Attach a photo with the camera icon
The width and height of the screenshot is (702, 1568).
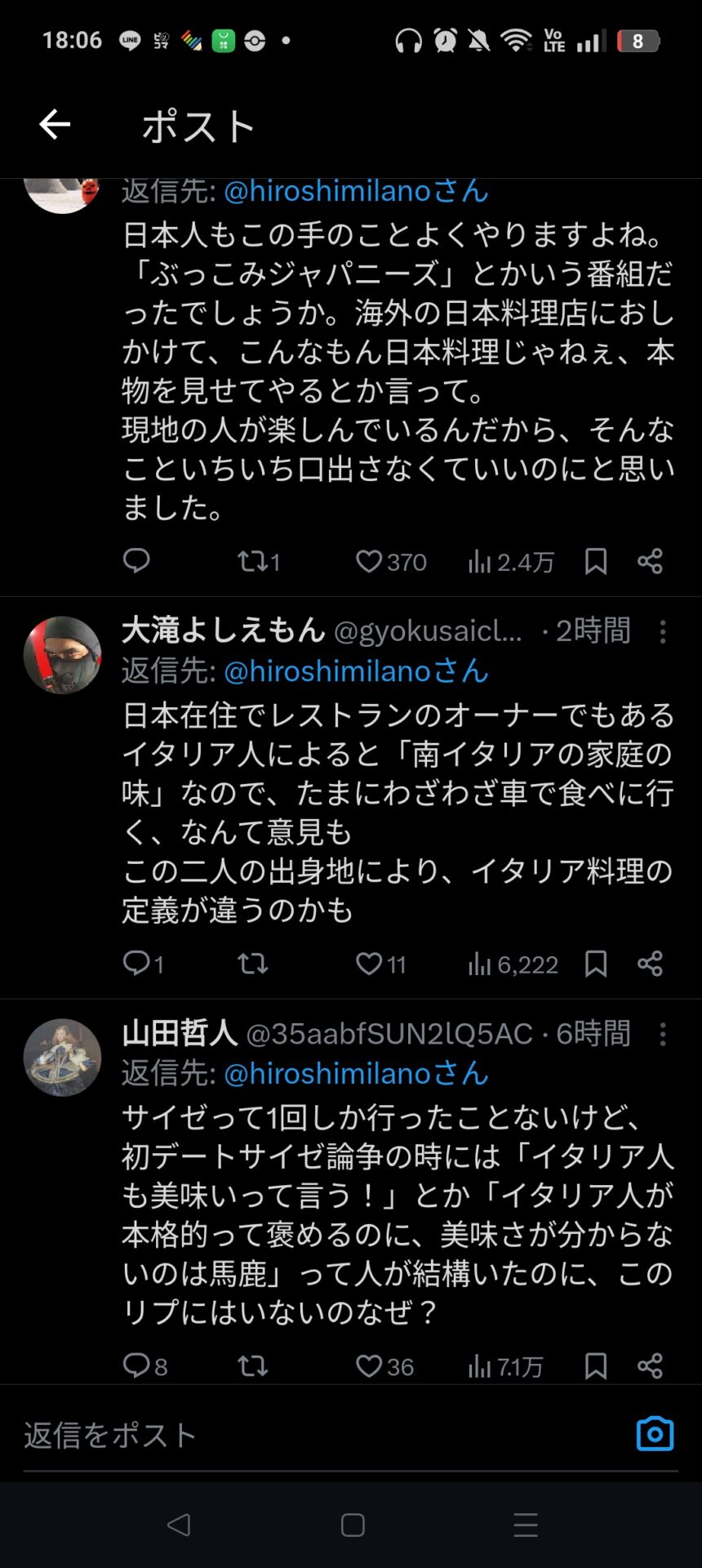point(655,1434)
